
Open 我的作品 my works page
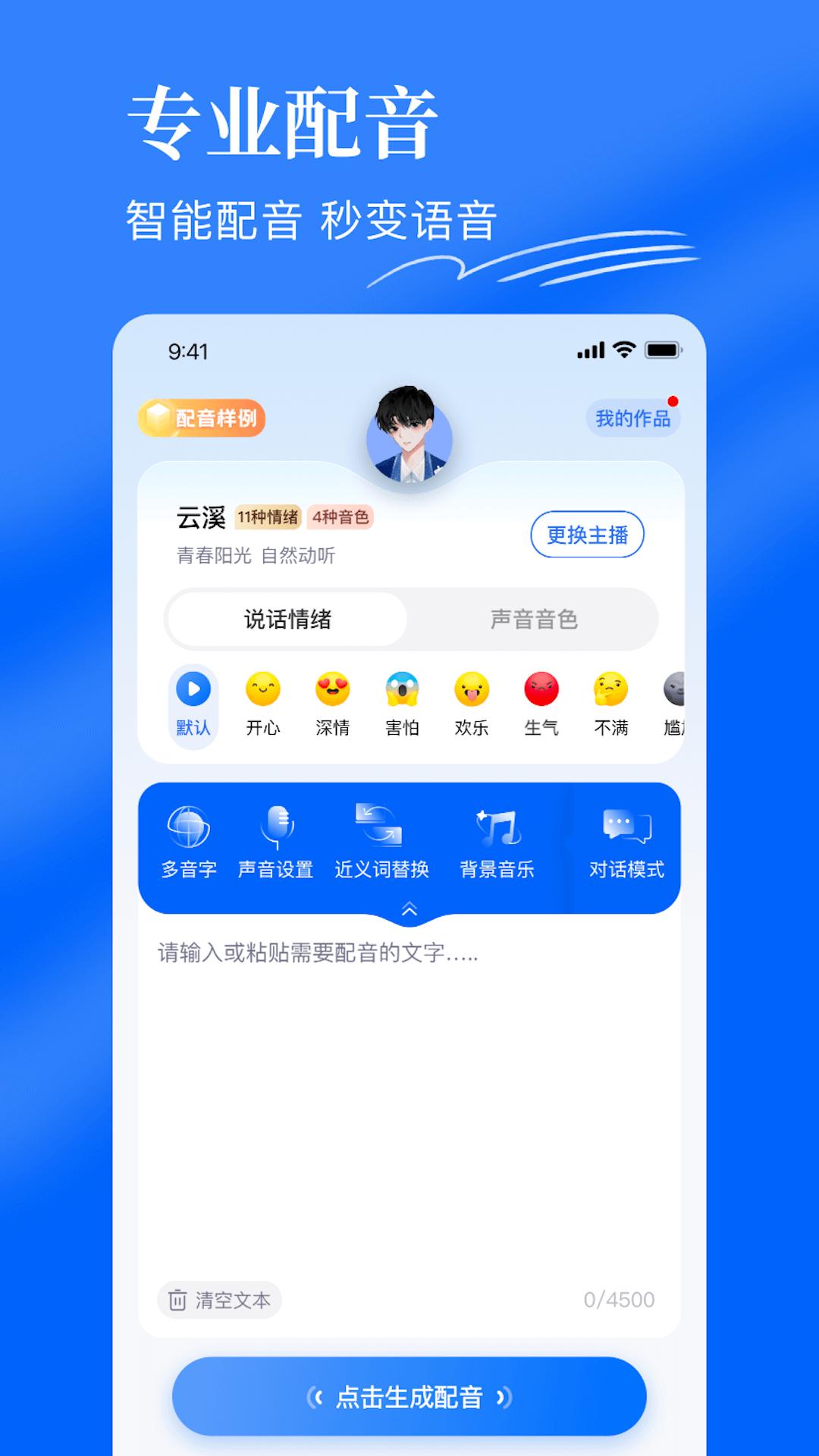635,416
